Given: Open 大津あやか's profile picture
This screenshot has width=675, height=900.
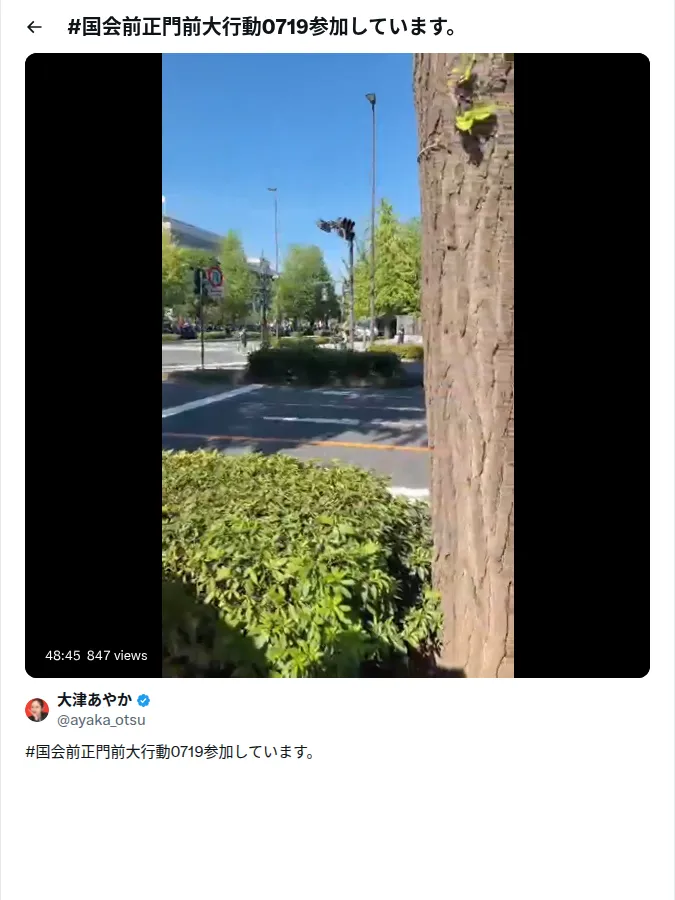Looking at the screenshot, I should click(37, 710).
